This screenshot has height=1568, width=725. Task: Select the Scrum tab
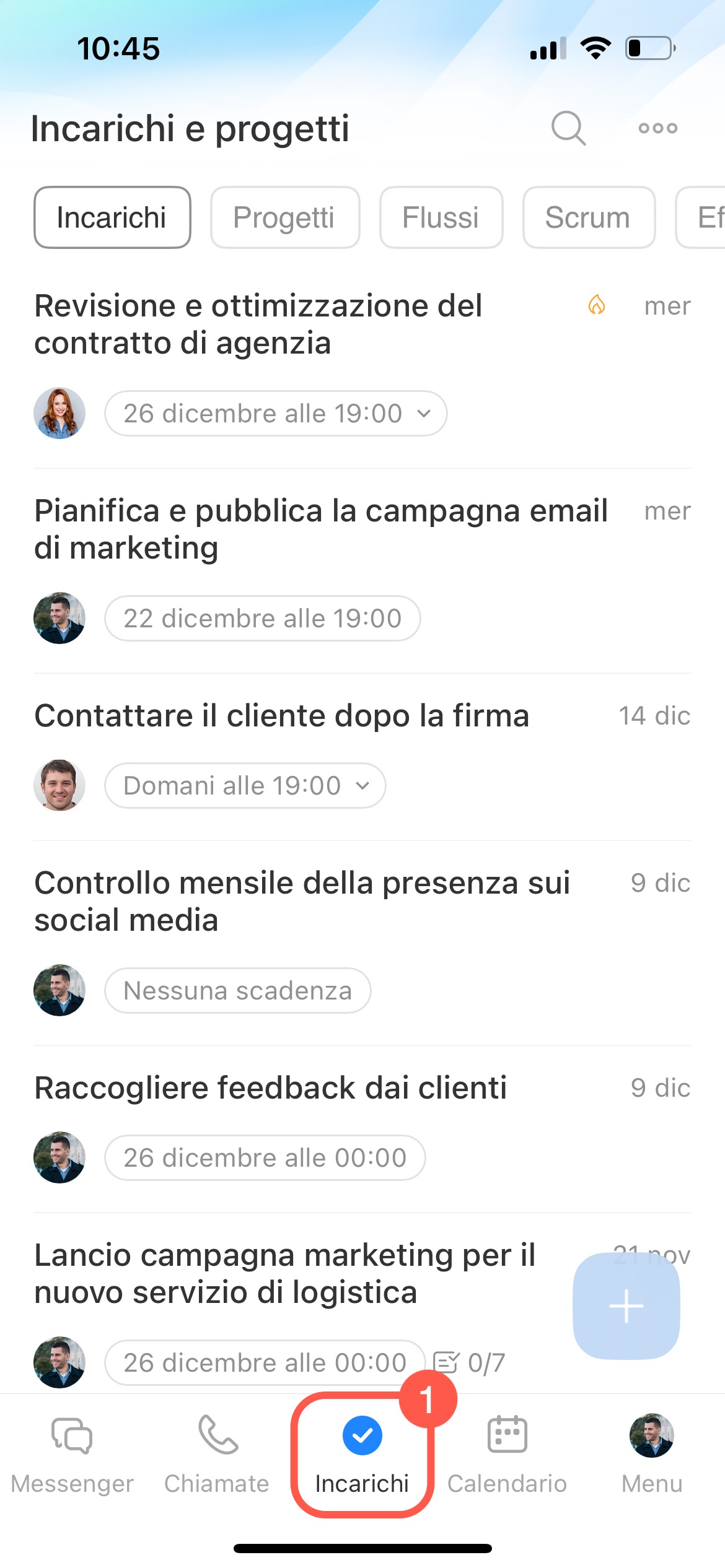pyautogui.click(x=588, y=217)
